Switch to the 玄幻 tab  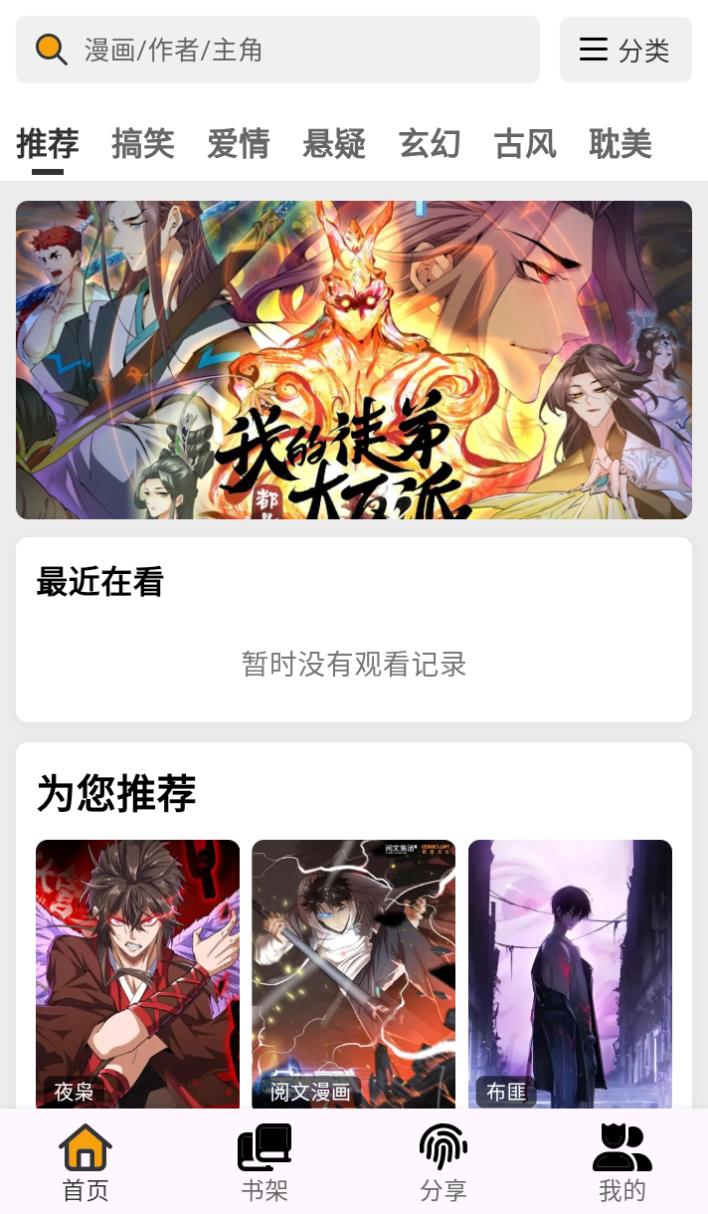click(430, 144)
